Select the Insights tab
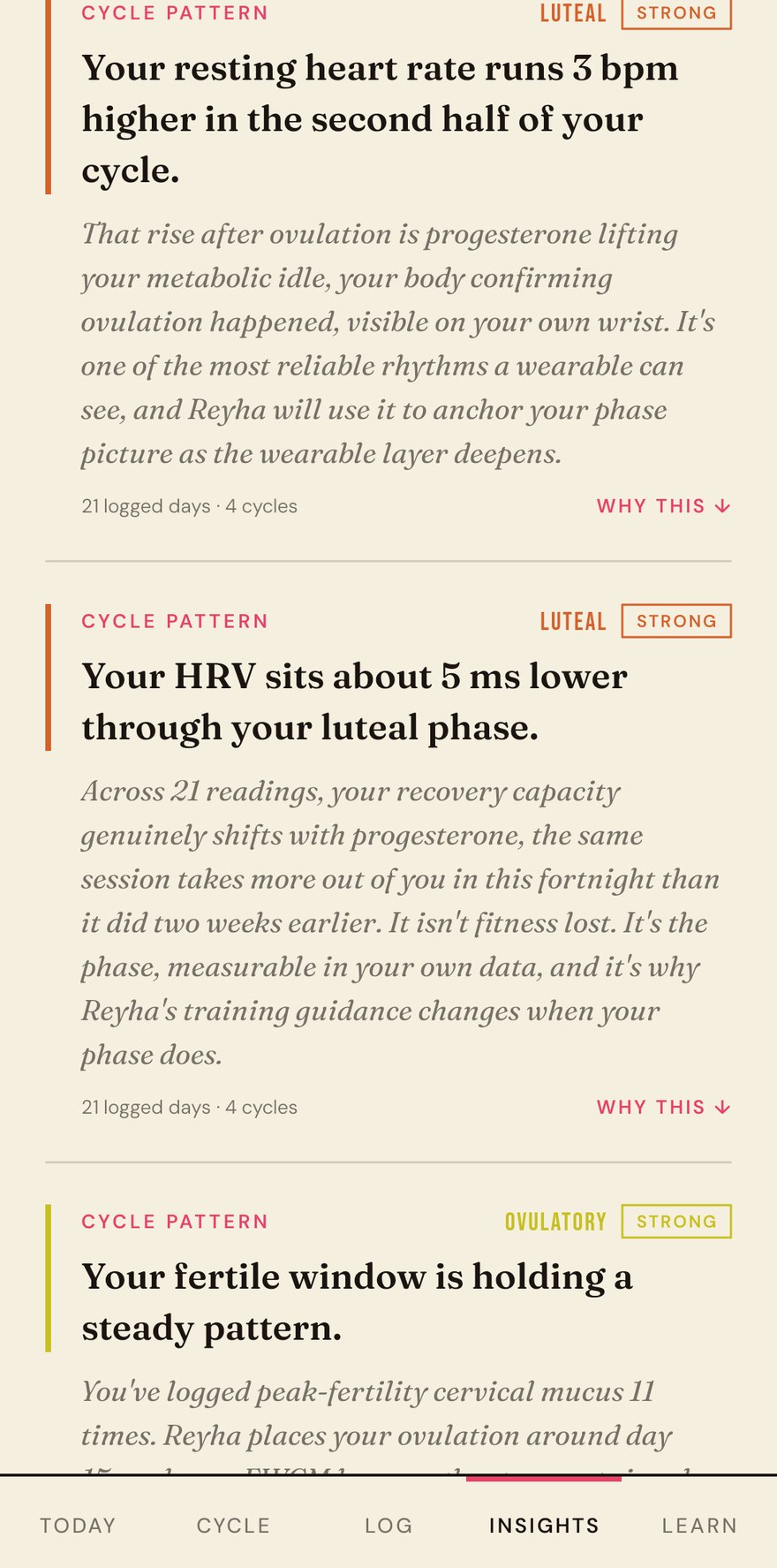777x1568 pixels. (544, 1526)
